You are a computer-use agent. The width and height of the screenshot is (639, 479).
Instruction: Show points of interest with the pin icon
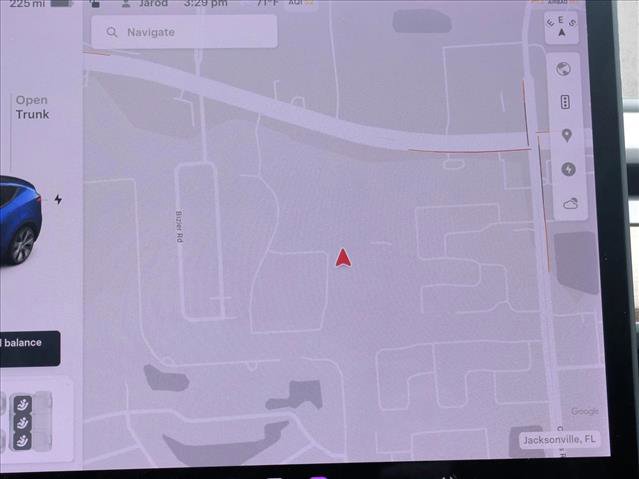click(x=566, y=136)
